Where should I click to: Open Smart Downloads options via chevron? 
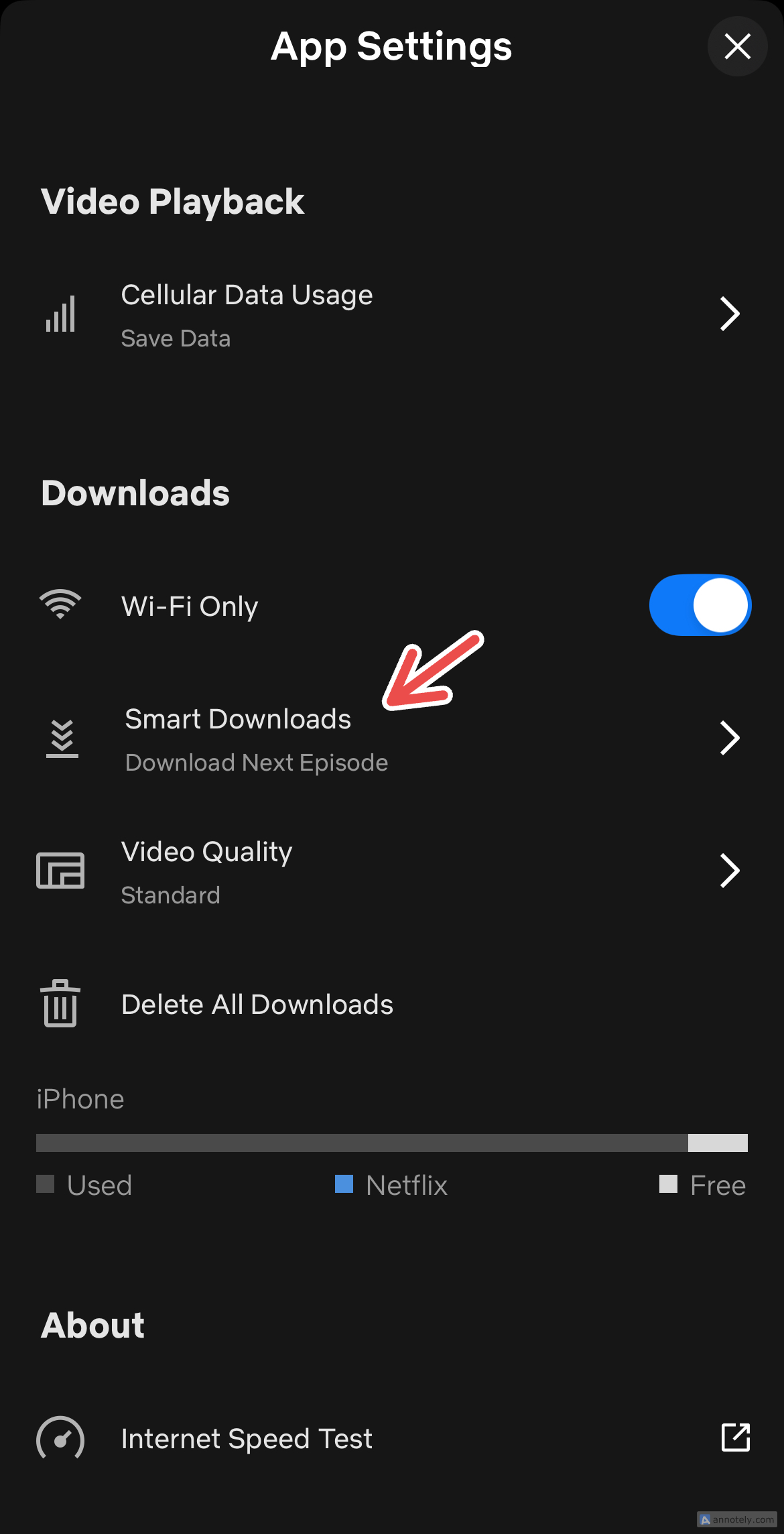[x=730, y=738]
